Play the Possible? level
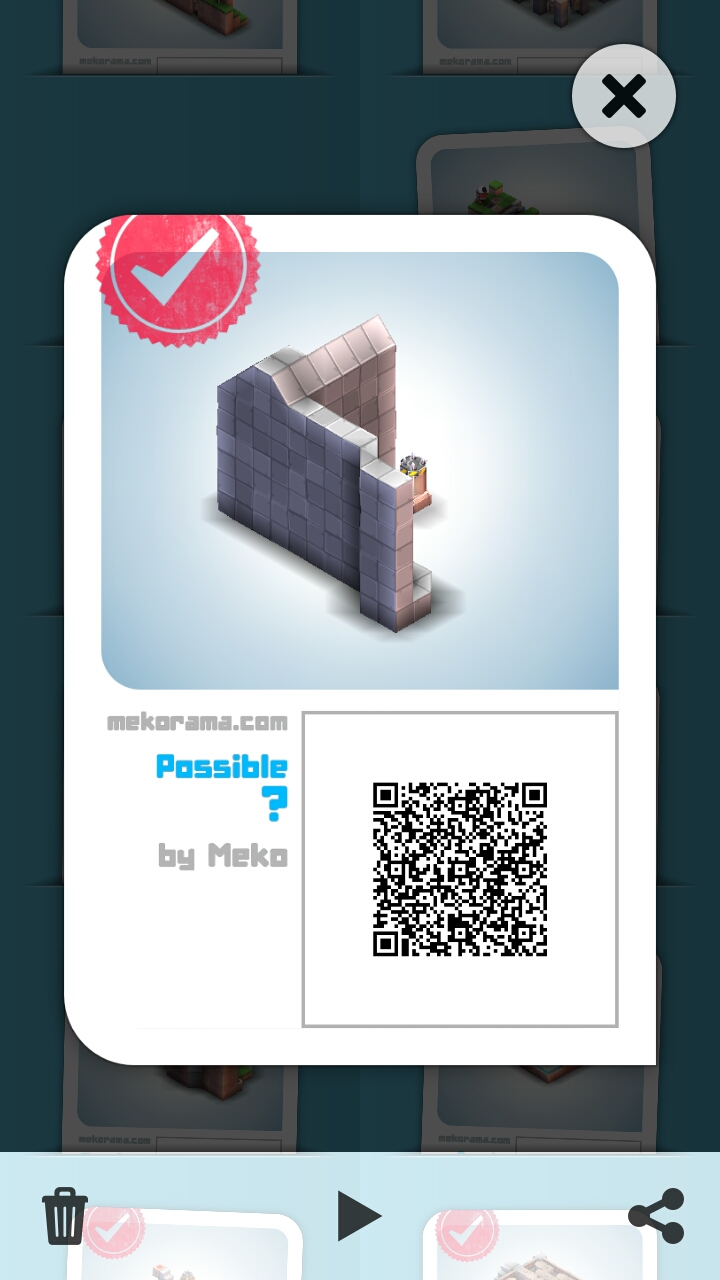This screenshot has width=720, height=1280. tap(358, 1215)
